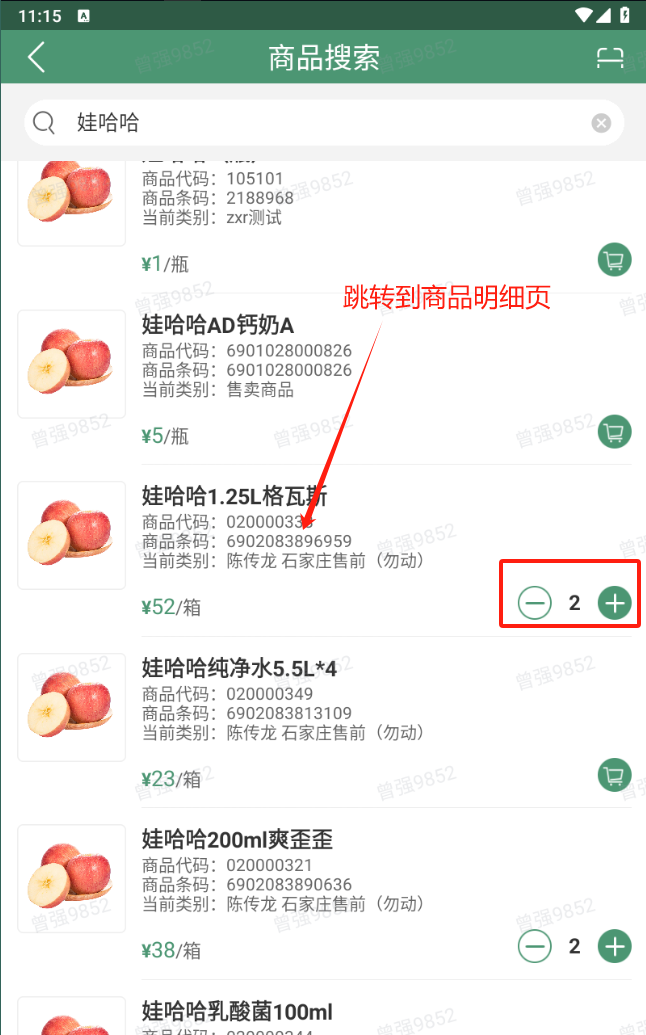Add 娃哈哈AD钙奶A to cart
The image size is (646, 1035).
(615, 432)
